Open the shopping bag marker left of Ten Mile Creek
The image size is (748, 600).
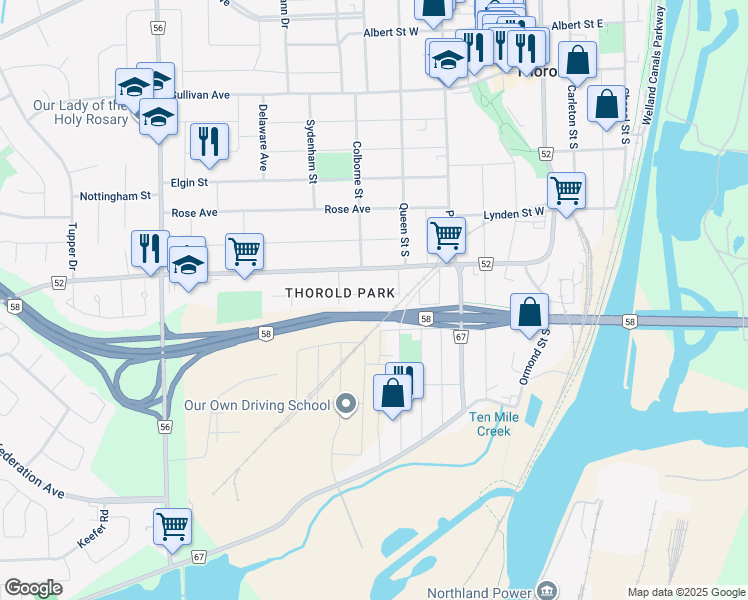coord(392,395)
